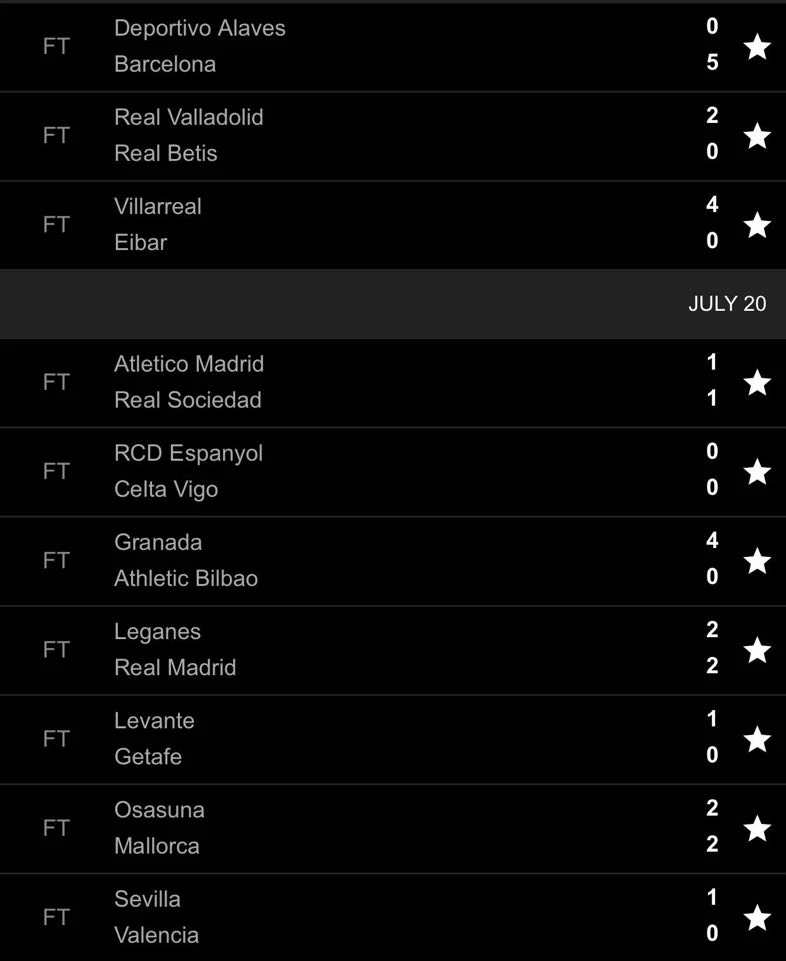Screen dimensions: 786x961
Task: Star the Sevilla vs Valencia match
Action: coord(757,916)
